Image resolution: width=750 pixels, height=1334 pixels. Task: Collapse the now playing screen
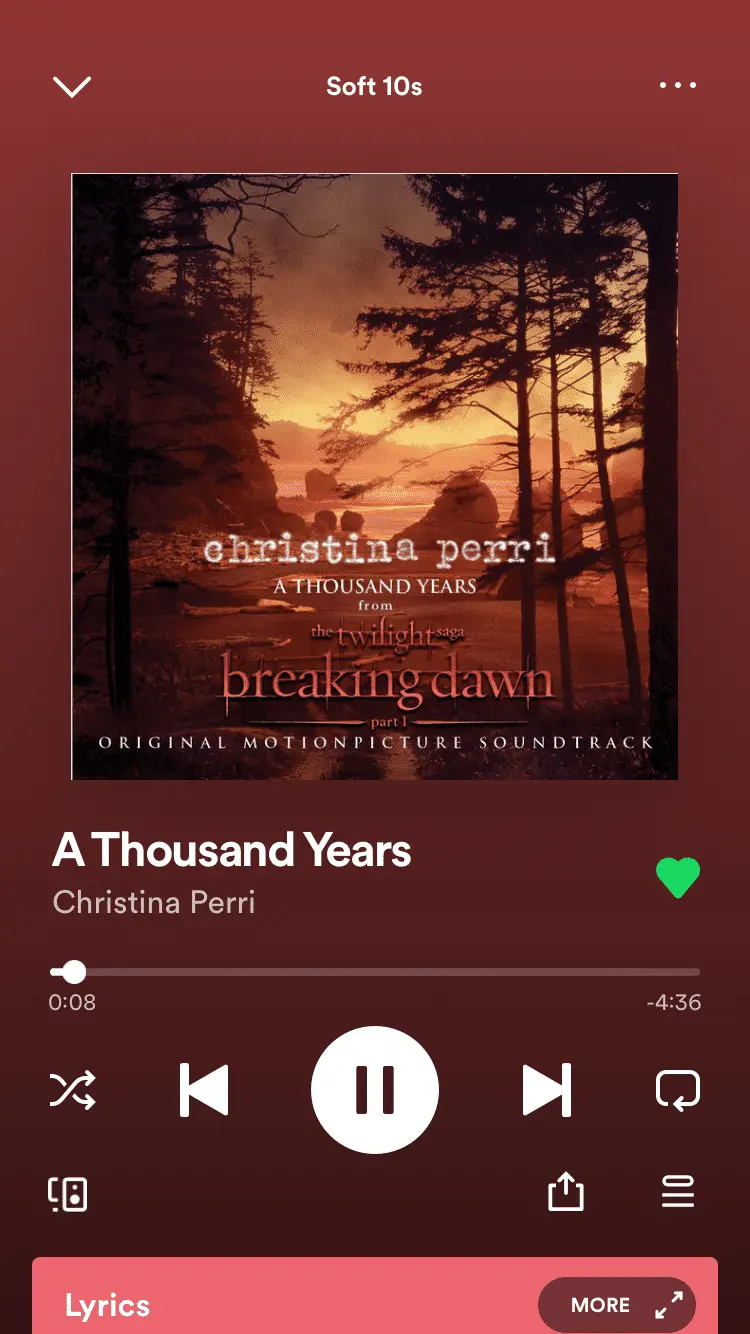pos(72,87)
